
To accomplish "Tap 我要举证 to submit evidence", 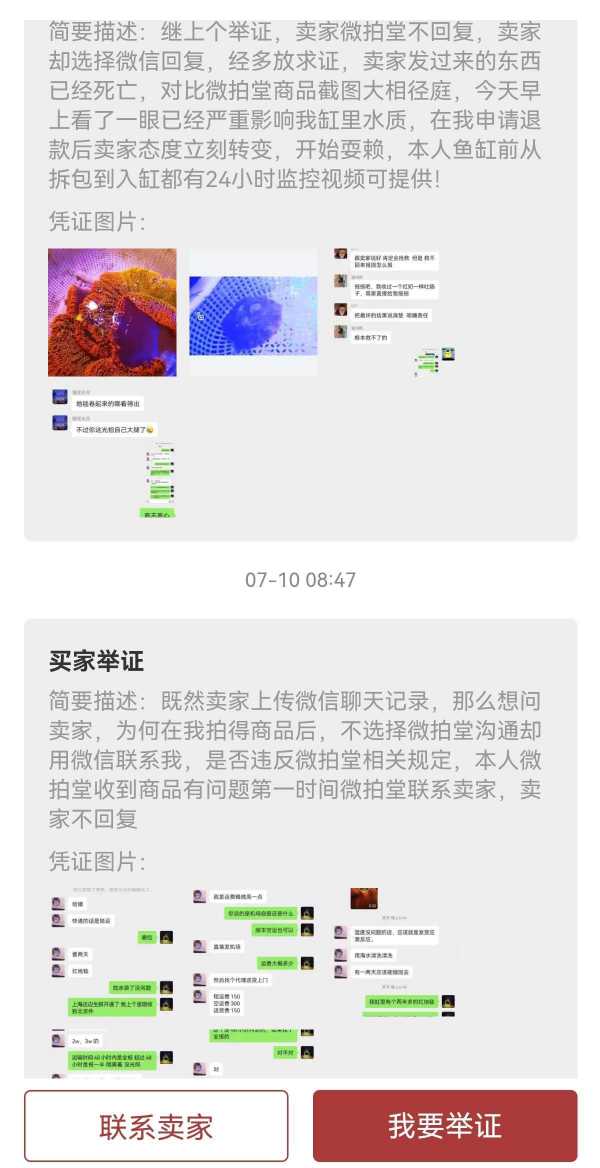I will tap(445, 1126).
